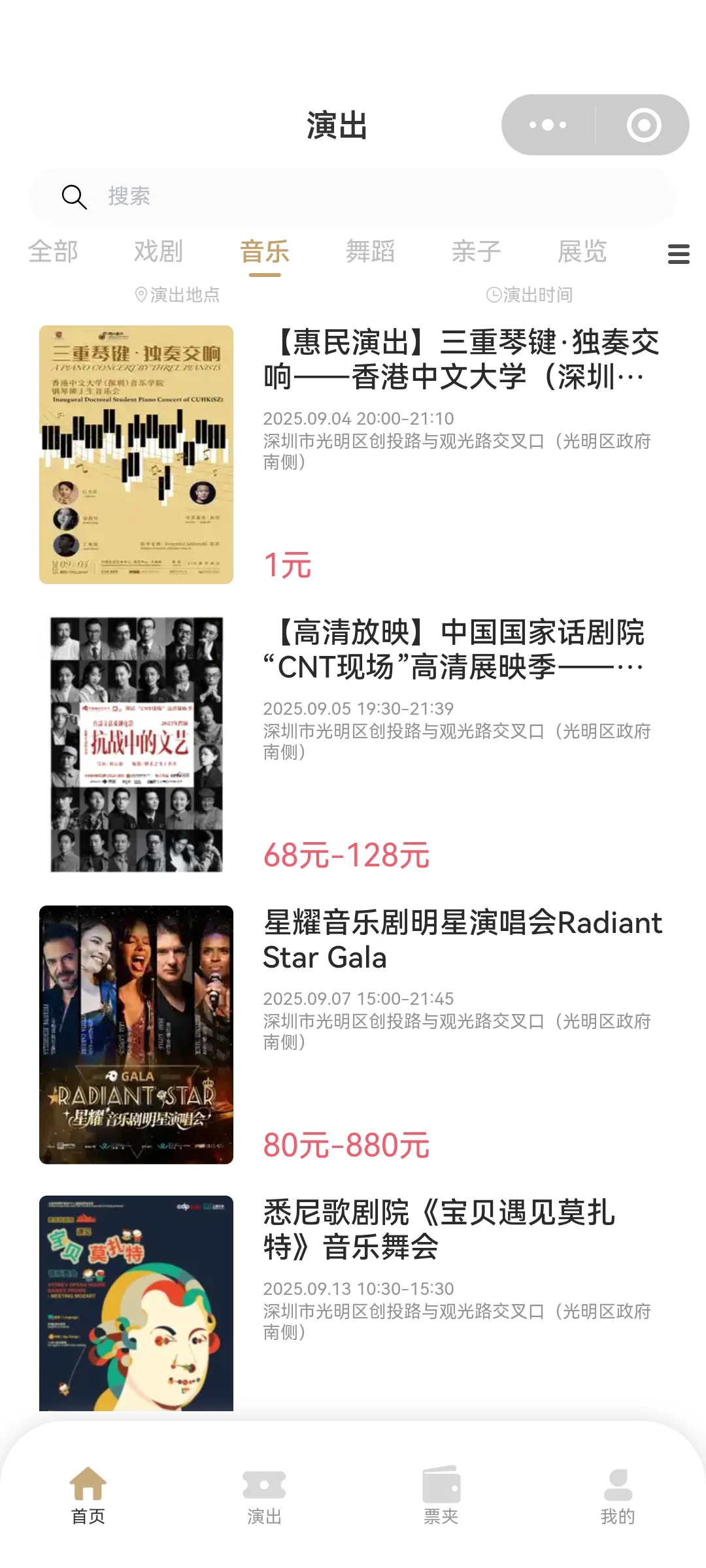Select the 戏剧 category tab
Screen dimensions: 706x1568
(159, 252)
